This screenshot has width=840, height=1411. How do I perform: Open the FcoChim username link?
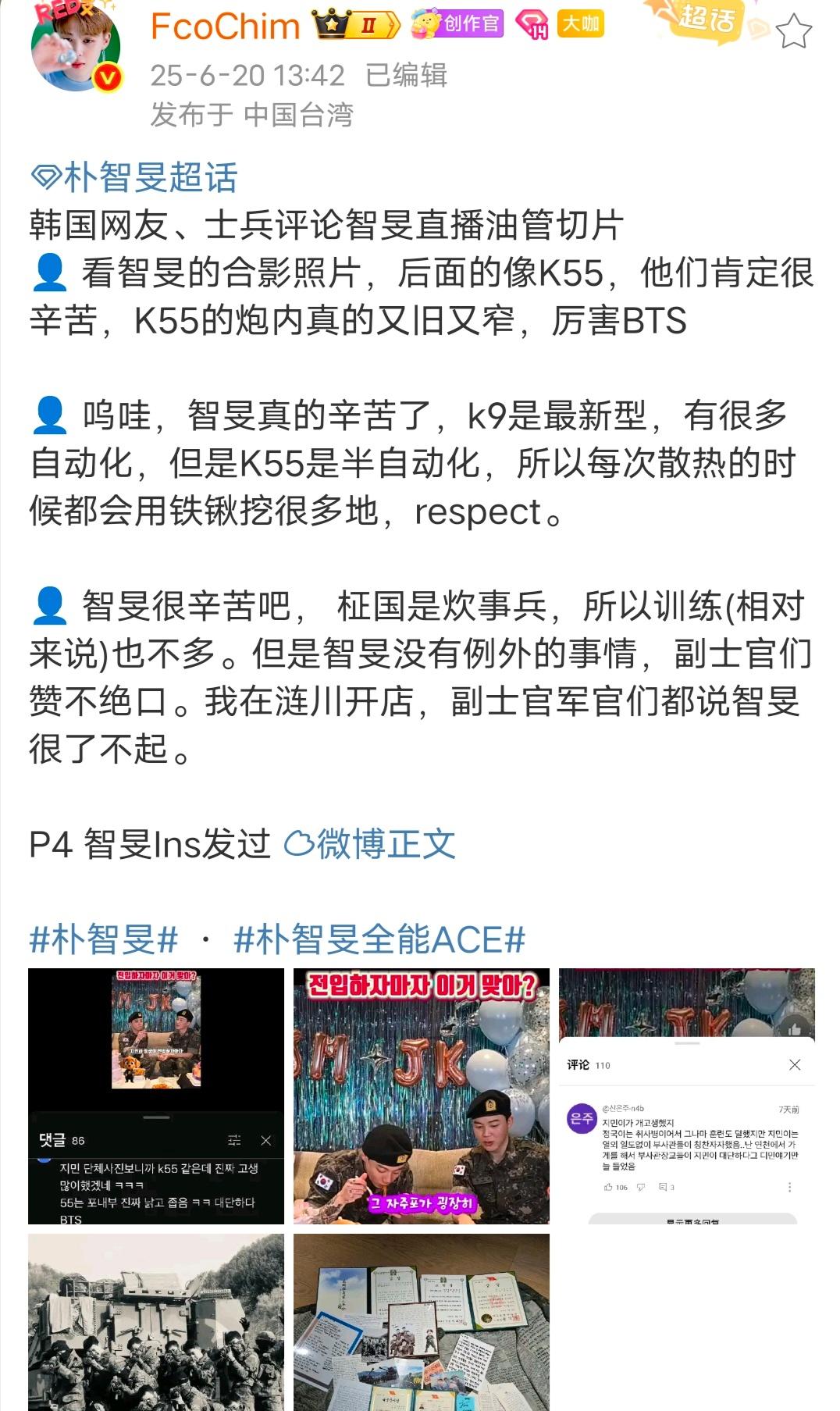(x=226, y=27)
